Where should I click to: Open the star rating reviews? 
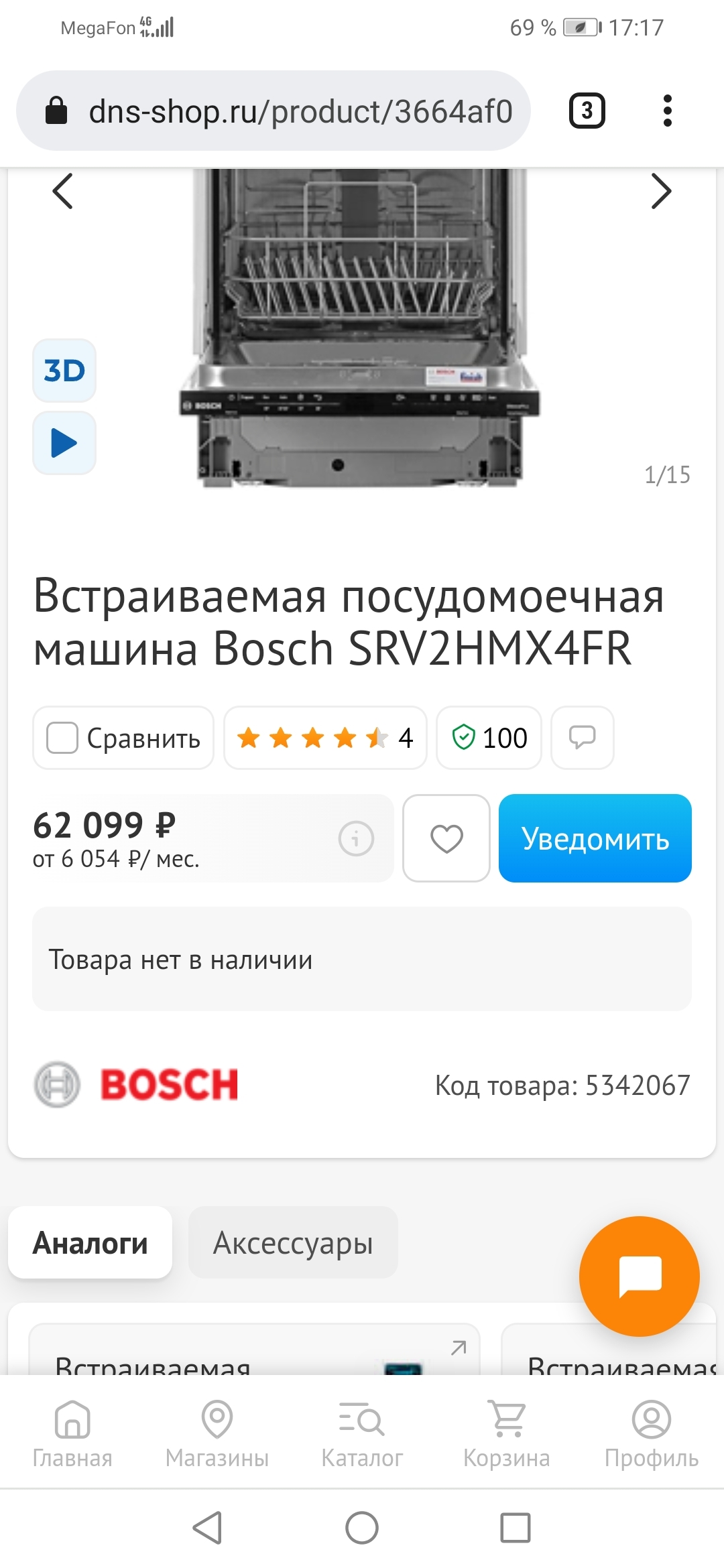tap(325, 738)
